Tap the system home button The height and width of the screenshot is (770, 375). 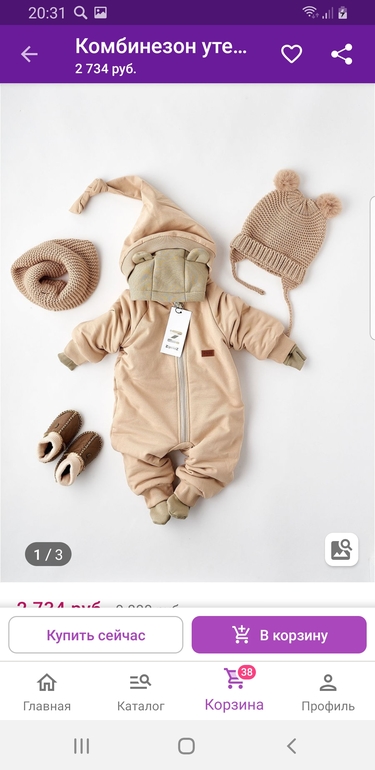(187, 746)
